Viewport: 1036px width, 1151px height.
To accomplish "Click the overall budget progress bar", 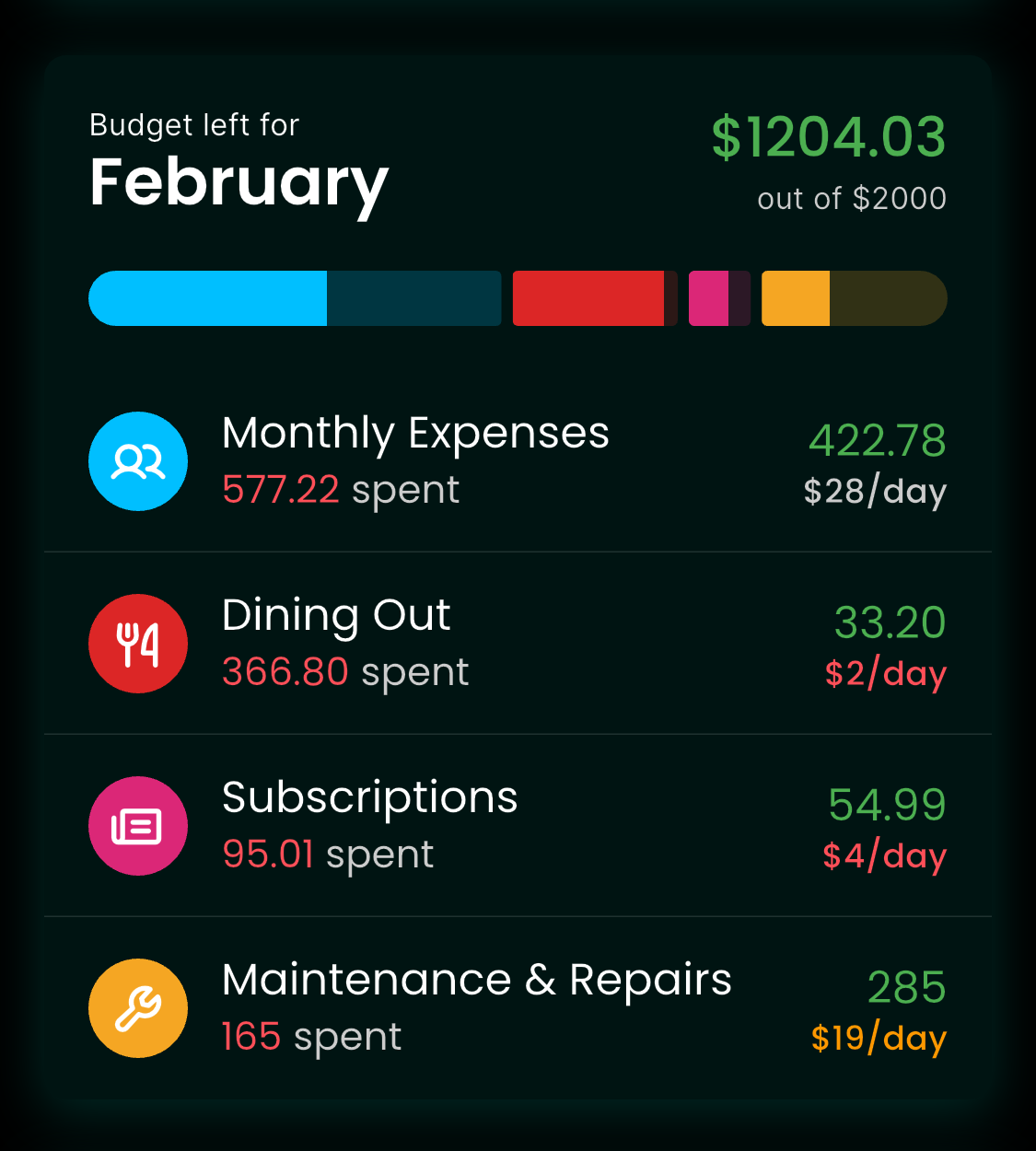I will pyautogui.click(x=518, y=297).
